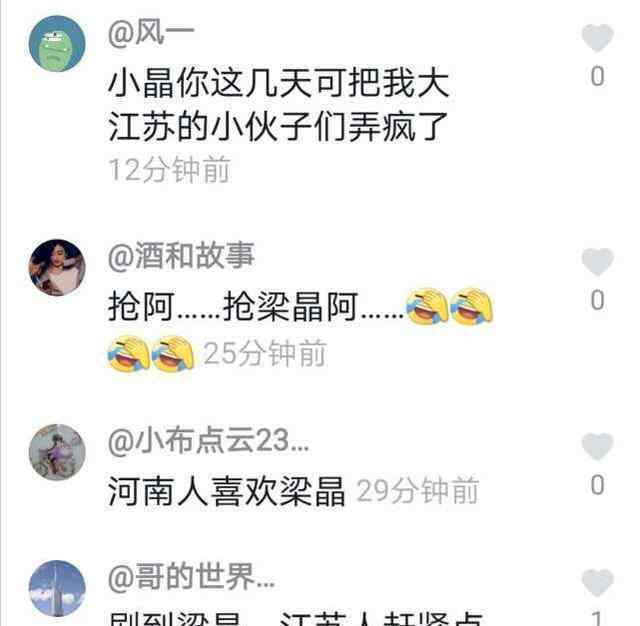The width and height of the screenshot is (640, 626).
Task: Open @风一's profile avatar
Action: 57,43
